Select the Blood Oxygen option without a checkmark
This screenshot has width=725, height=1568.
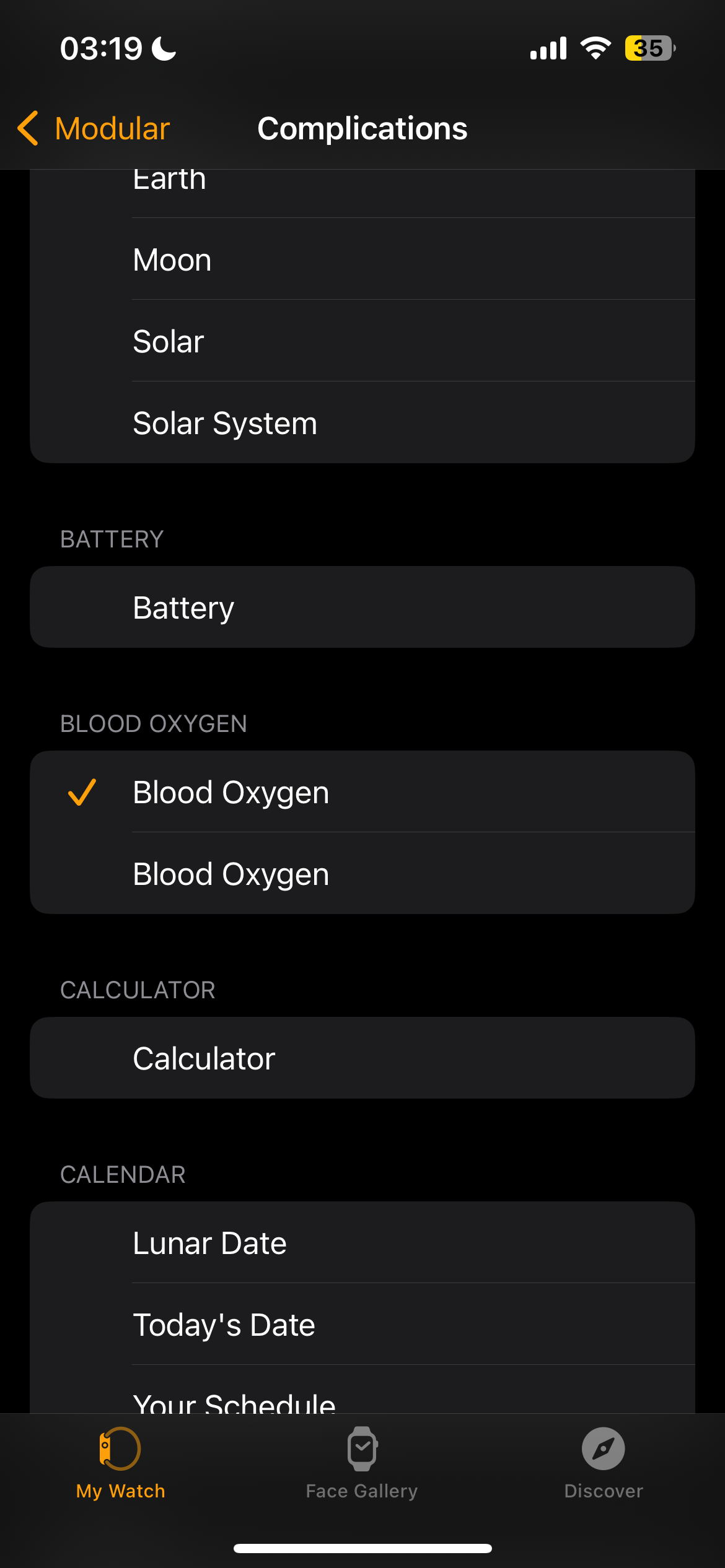(362, 874)
